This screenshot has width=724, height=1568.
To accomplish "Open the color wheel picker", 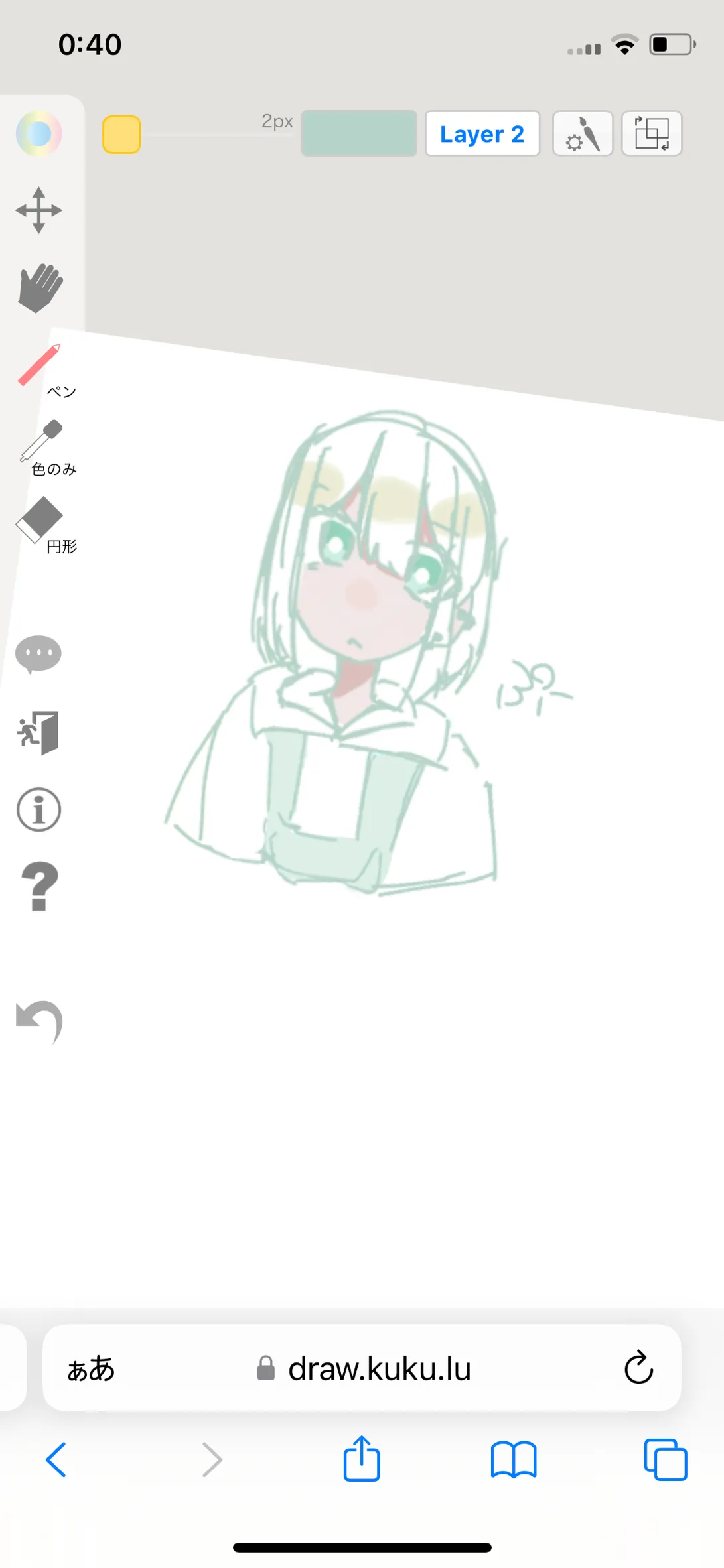I will (x=38, y=133).
